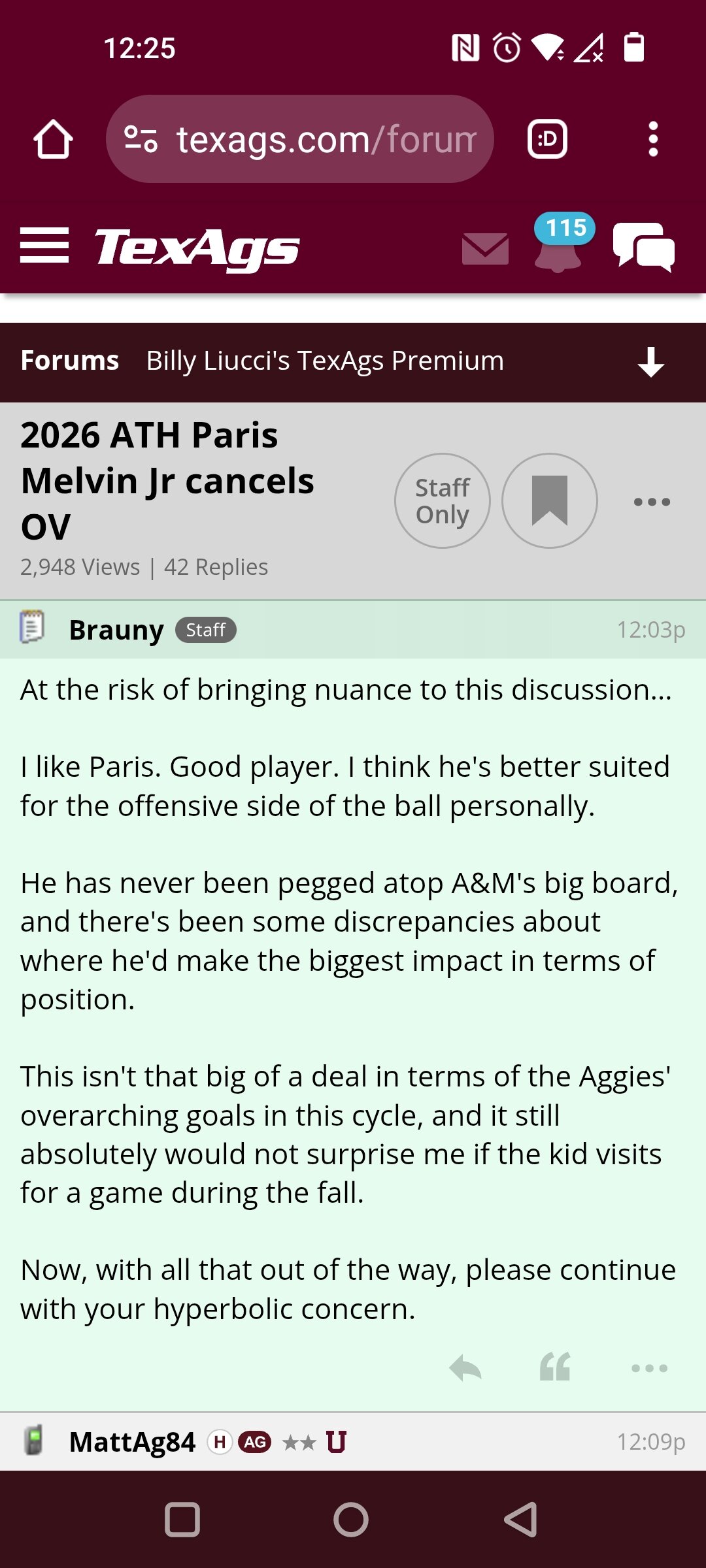Bookmark this thread
This screenshot has height=1568, width=706.
[x=550, y=501]
